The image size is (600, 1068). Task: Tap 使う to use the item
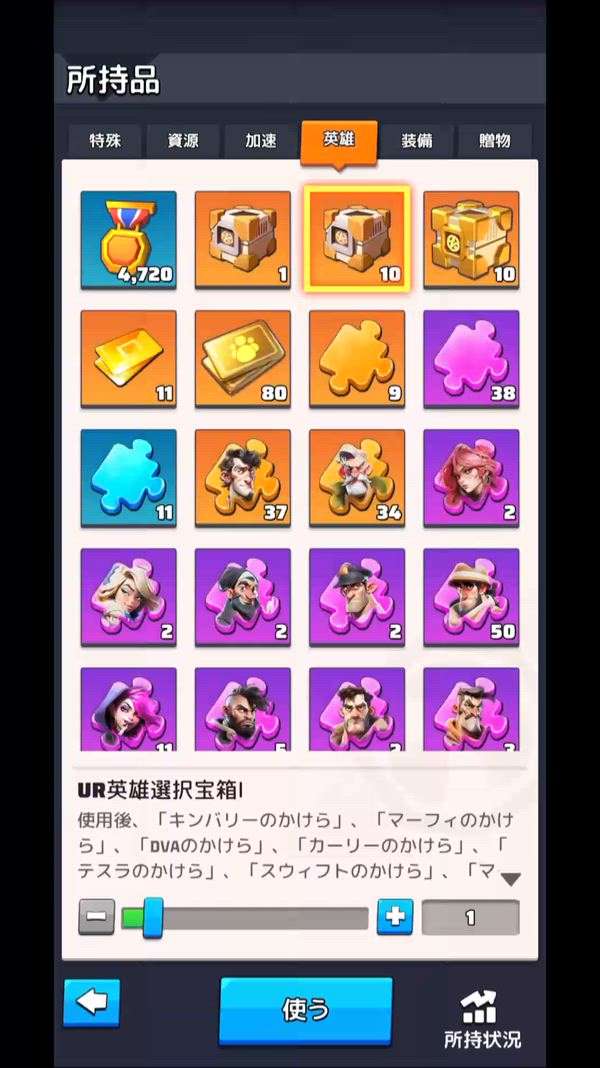(305, 1010)
